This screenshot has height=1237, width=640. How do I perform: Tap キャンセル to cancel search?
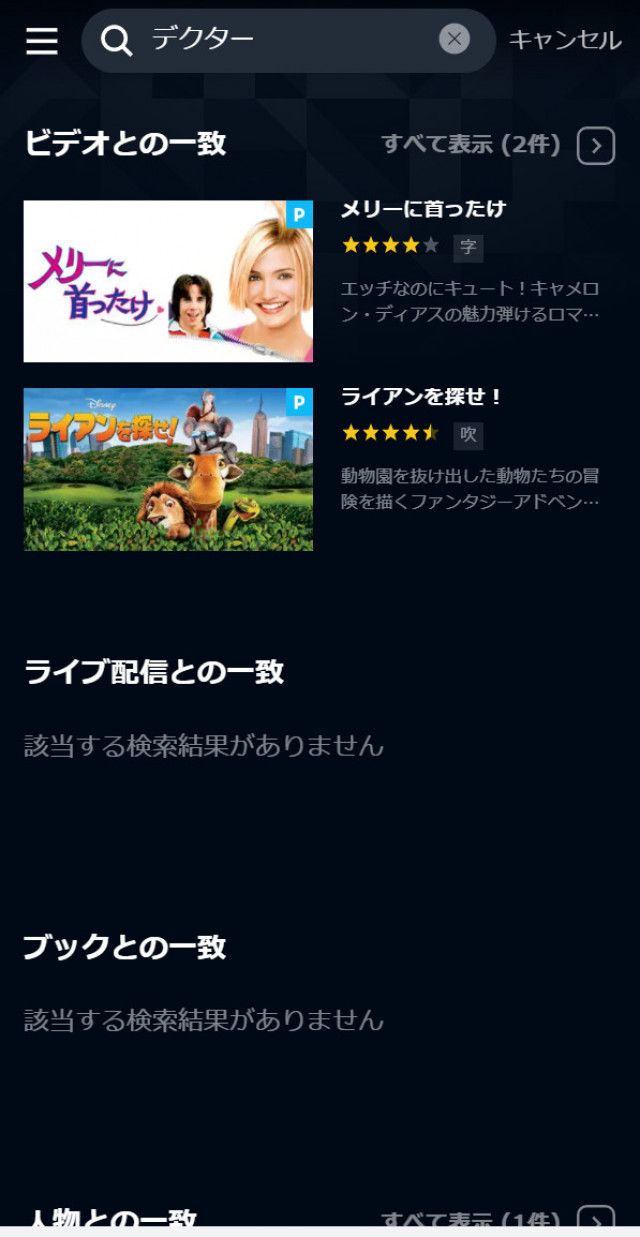tap(565, 40)
